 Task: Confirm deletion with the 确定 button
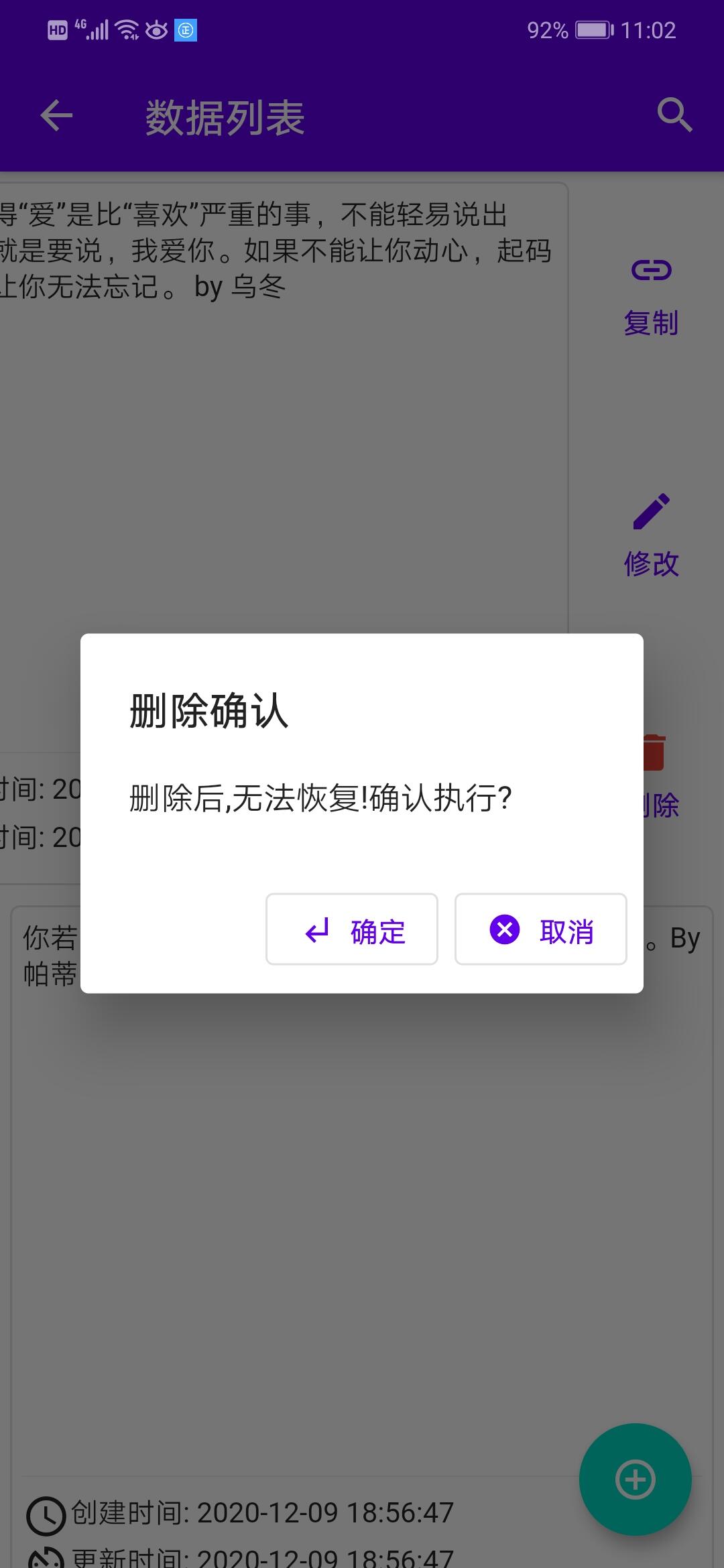click(352, 930)
